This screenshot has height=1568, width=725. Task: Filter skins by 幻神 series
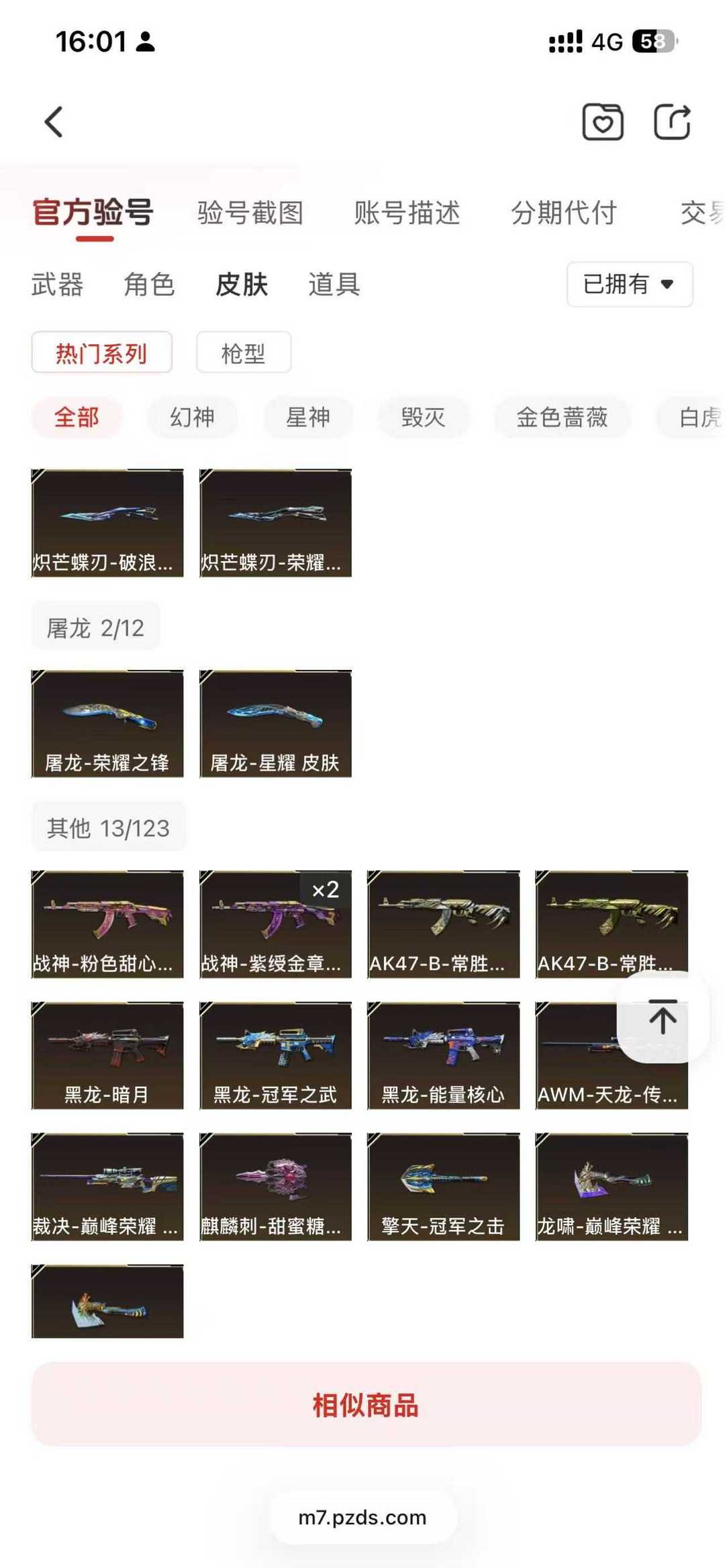192,417
